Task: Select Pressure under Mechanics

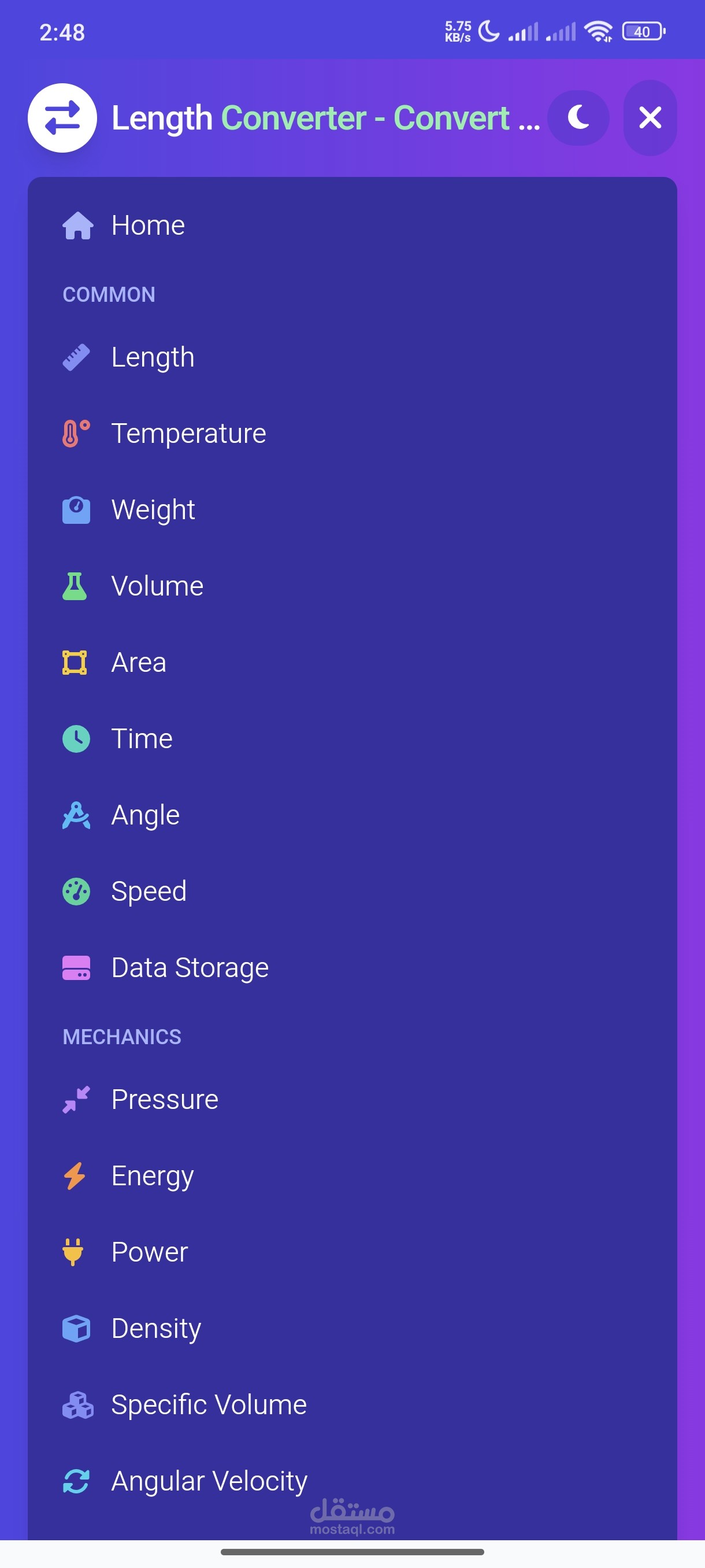Action: [352, 1099]
